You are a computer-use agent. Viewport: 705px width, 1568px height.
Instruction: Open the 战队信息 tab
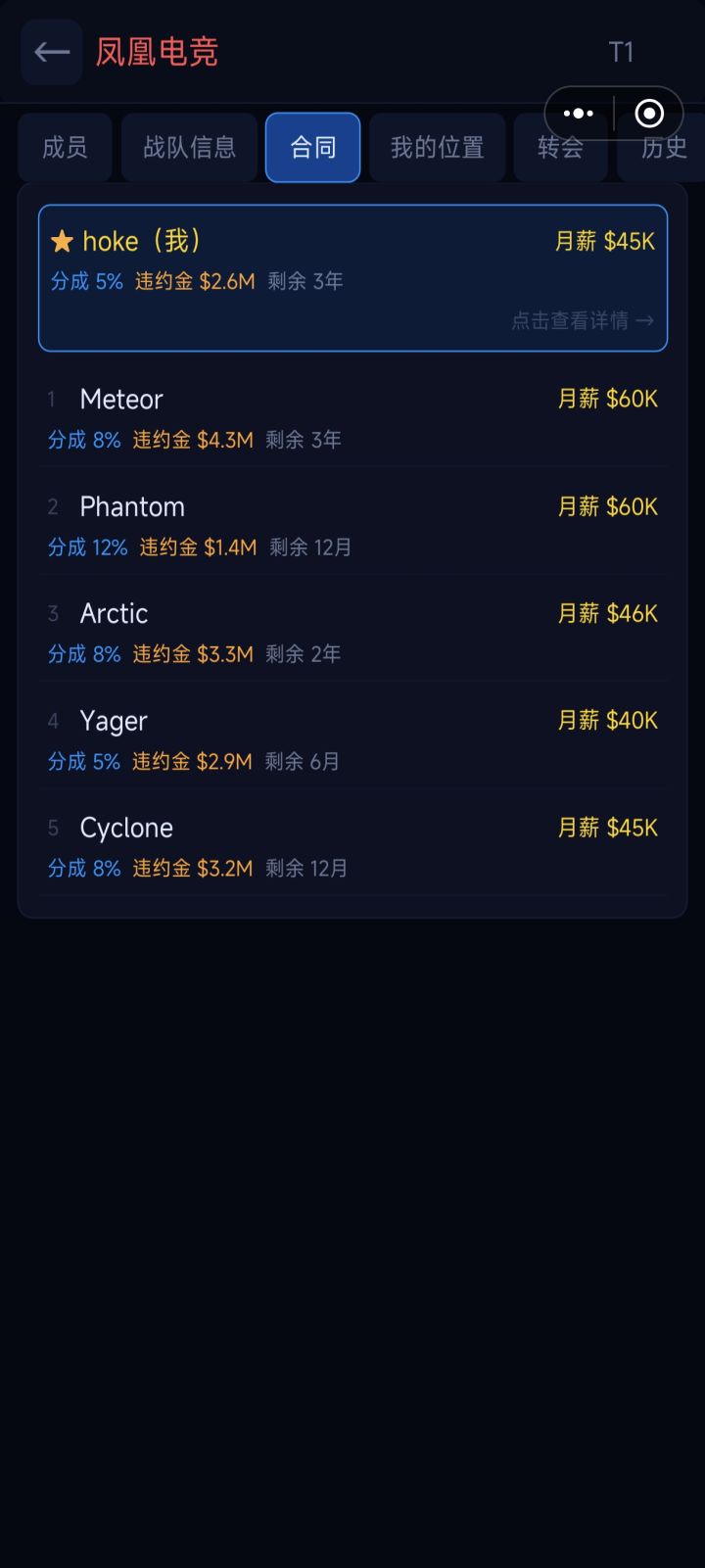click(189, 148)
